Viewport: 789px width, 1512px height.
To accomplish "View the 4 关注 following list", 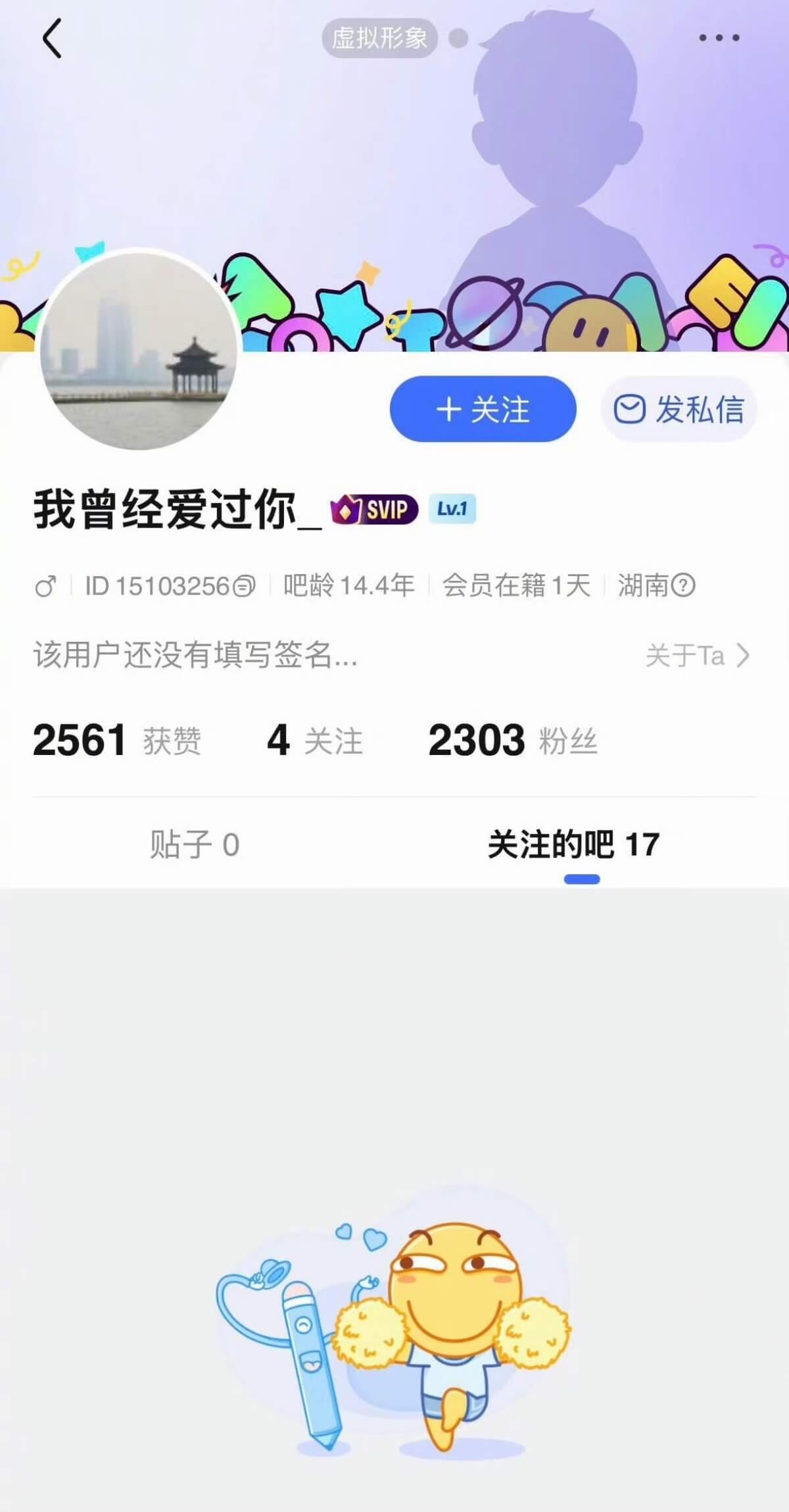I will (314, 741).
